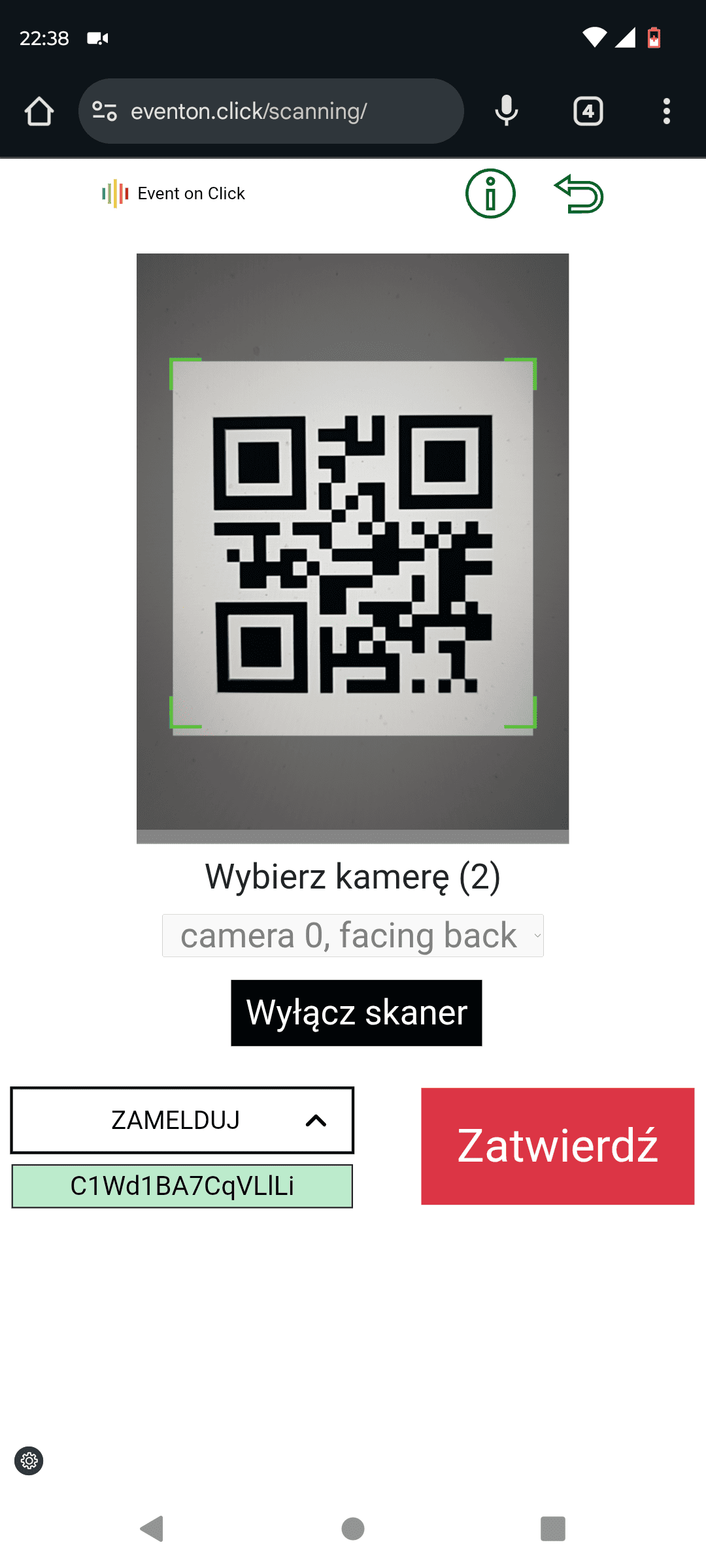Open the settings gear icon
Screen dimensions: 706x1568
tap(29, 1461)
